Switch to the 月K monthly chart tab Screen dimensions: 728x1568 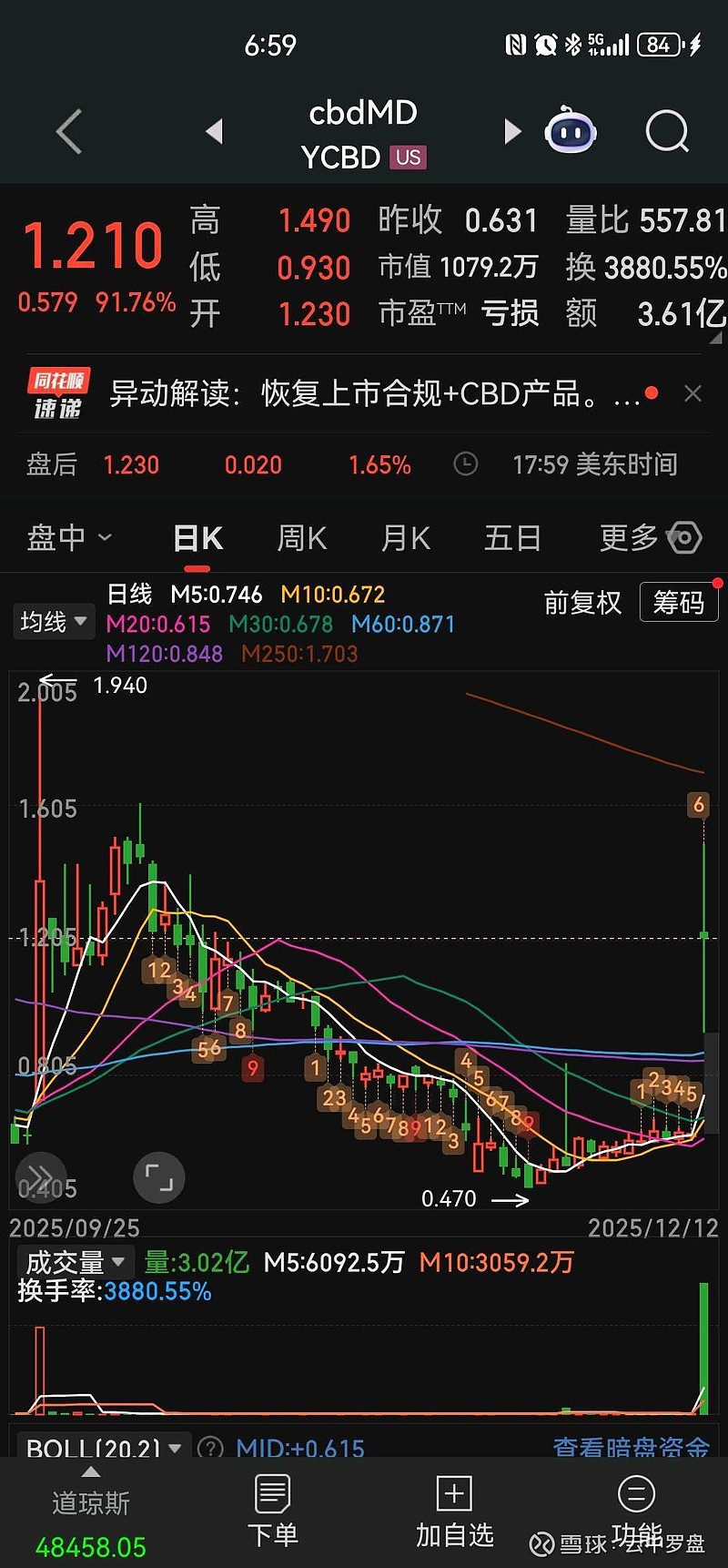[x=404, y=538]
